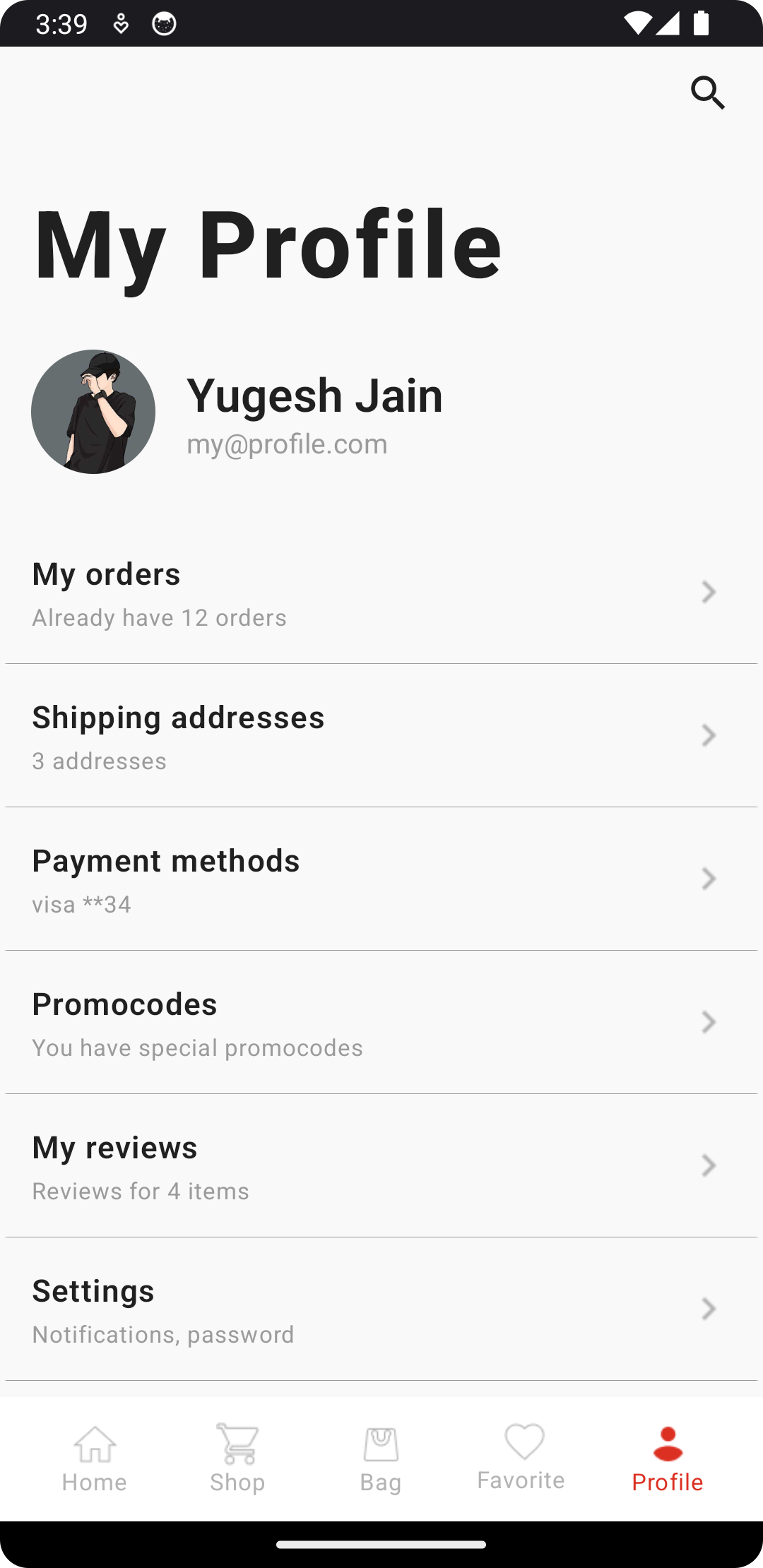The height and width of the screenshot is (1568, 763).
Task: Open the search icon
Action: pyautogui.click(x=708, y=93)
